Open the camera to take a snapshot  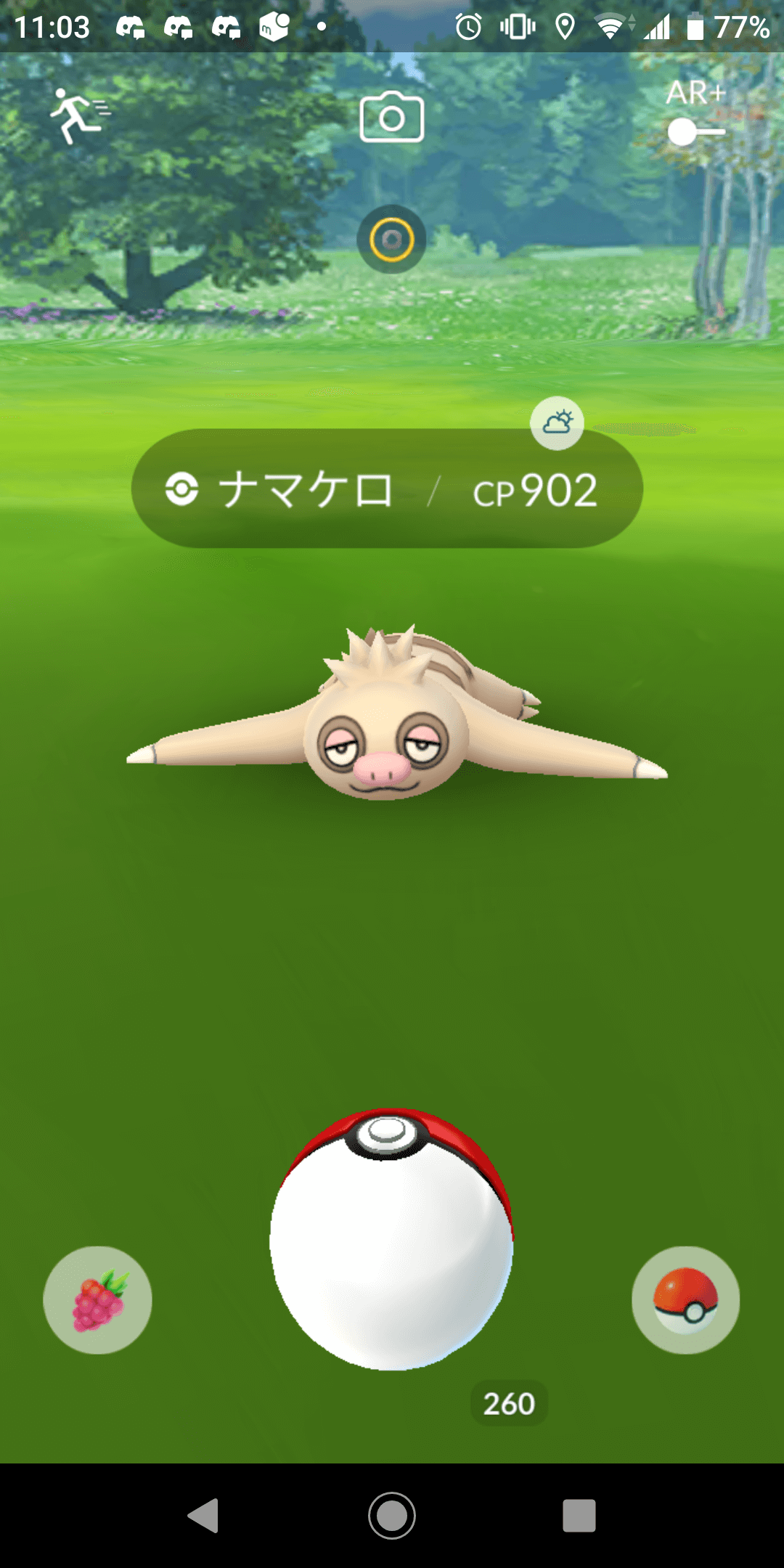[x=392, y=118]
